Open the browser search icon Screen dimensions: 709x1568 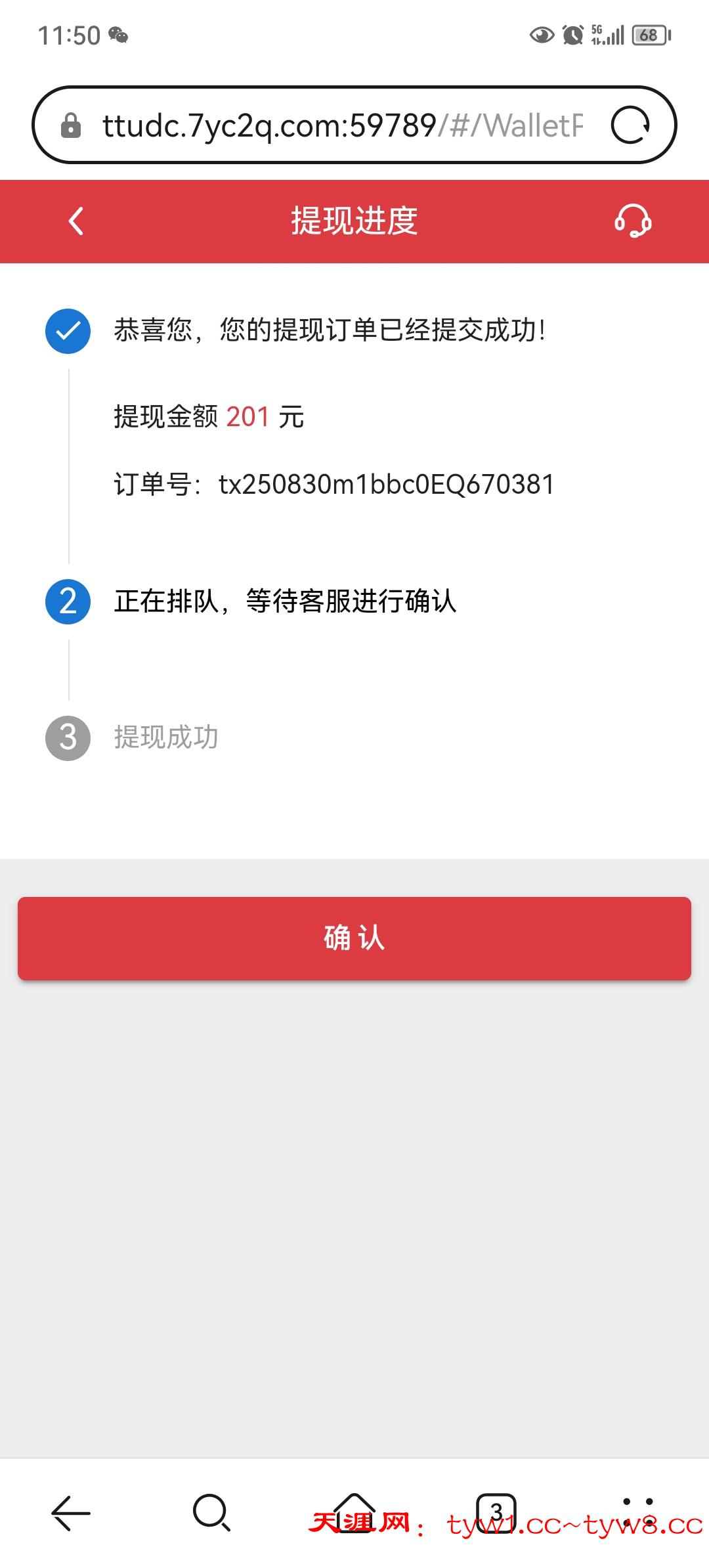(x=211, y=1513)
